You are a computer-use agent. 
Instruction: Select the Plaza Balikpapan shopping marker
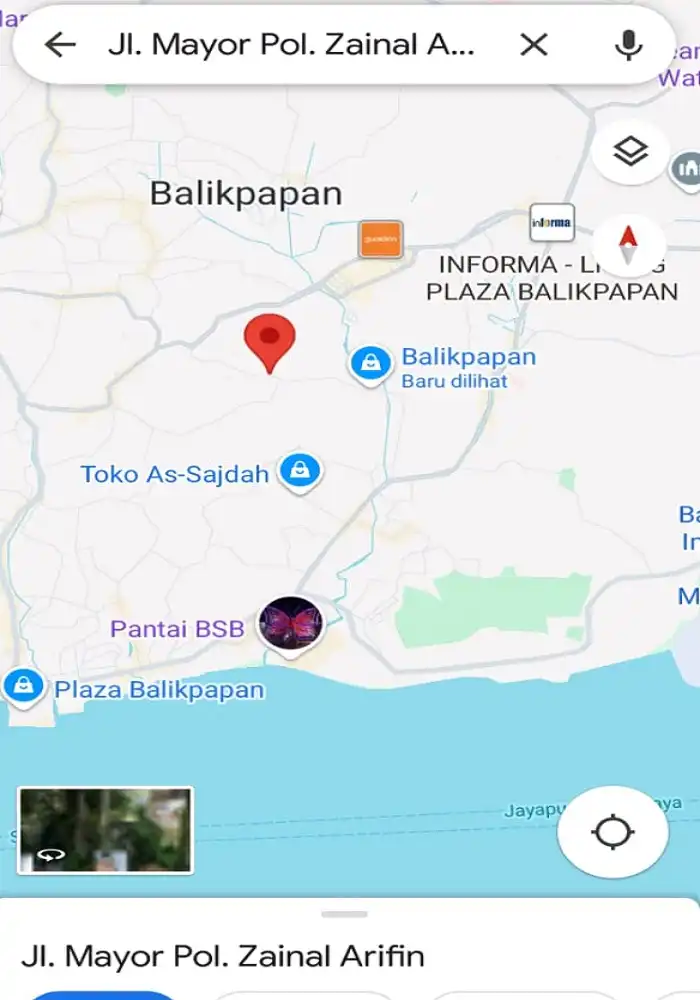point(22,687)
